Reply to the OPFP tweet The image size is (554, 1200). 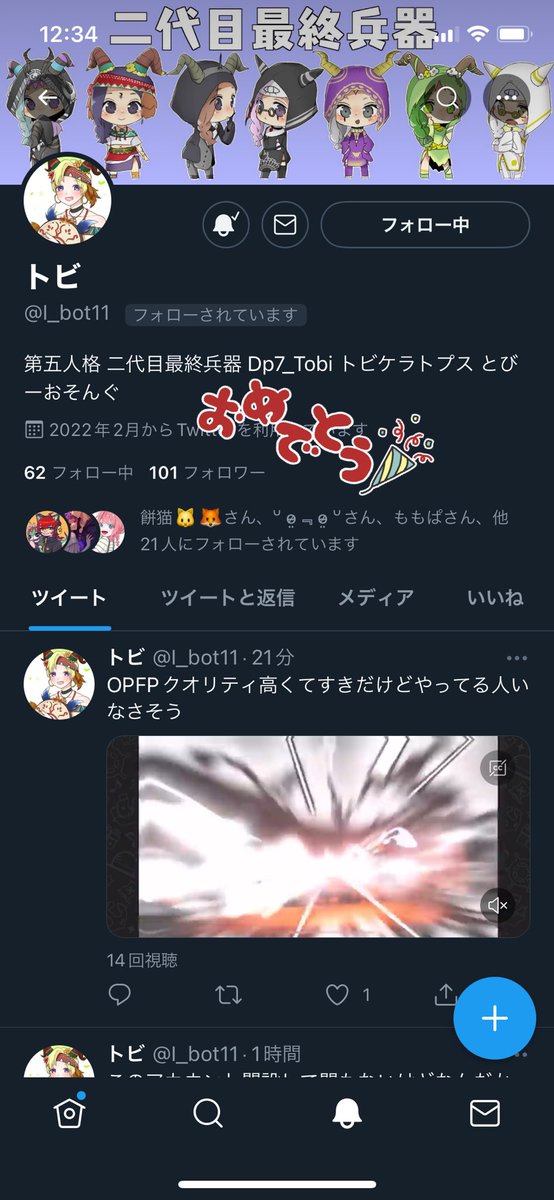tap(120, 994)
